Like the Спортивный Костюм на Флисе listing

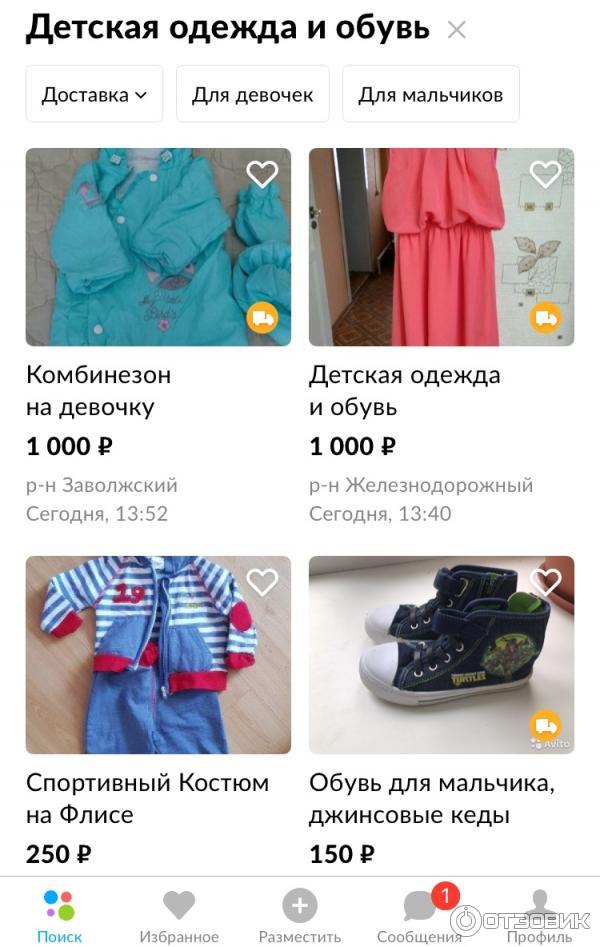(x=262, y=582)
